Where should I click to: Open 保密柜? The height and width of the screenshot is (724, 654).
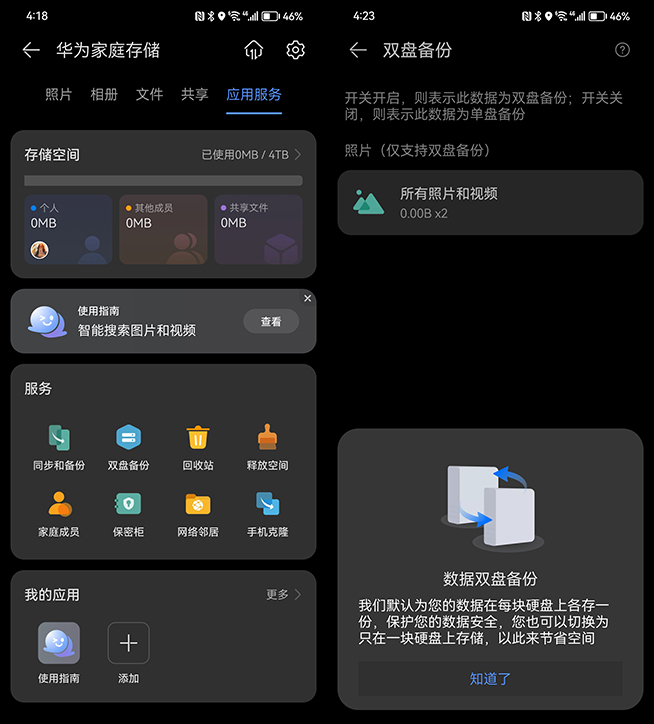click(128, 513)
